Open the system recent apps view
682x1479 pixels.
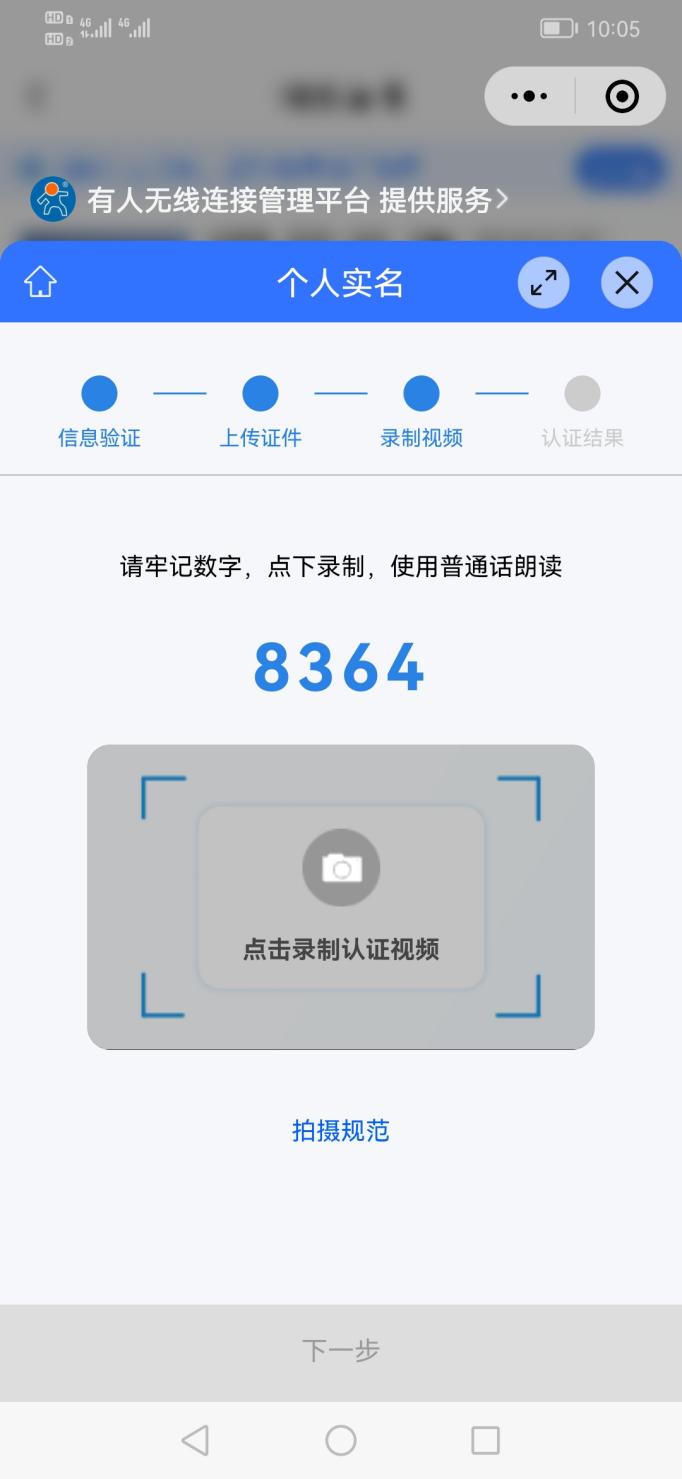[485, 1440]
